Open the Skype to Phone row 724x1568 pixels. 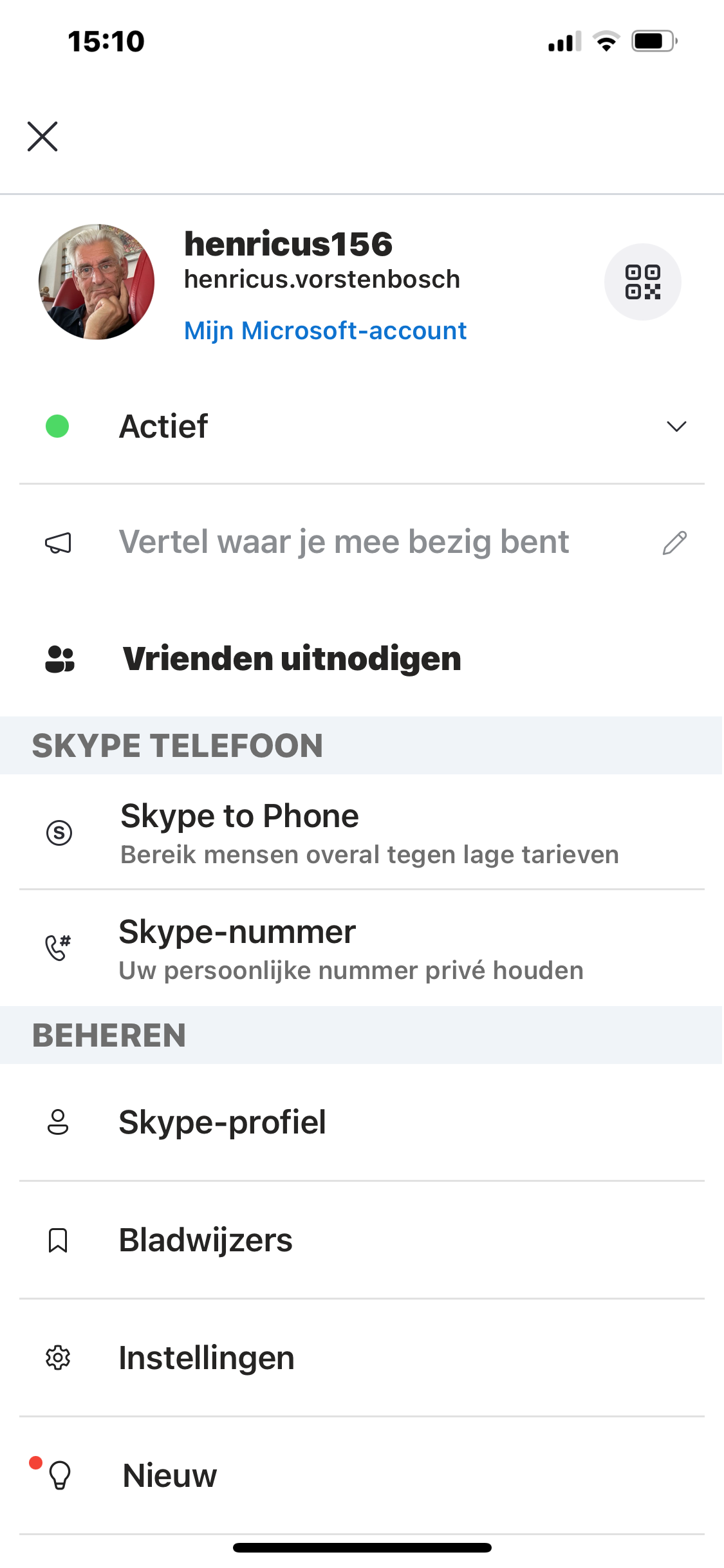[362, 832]
